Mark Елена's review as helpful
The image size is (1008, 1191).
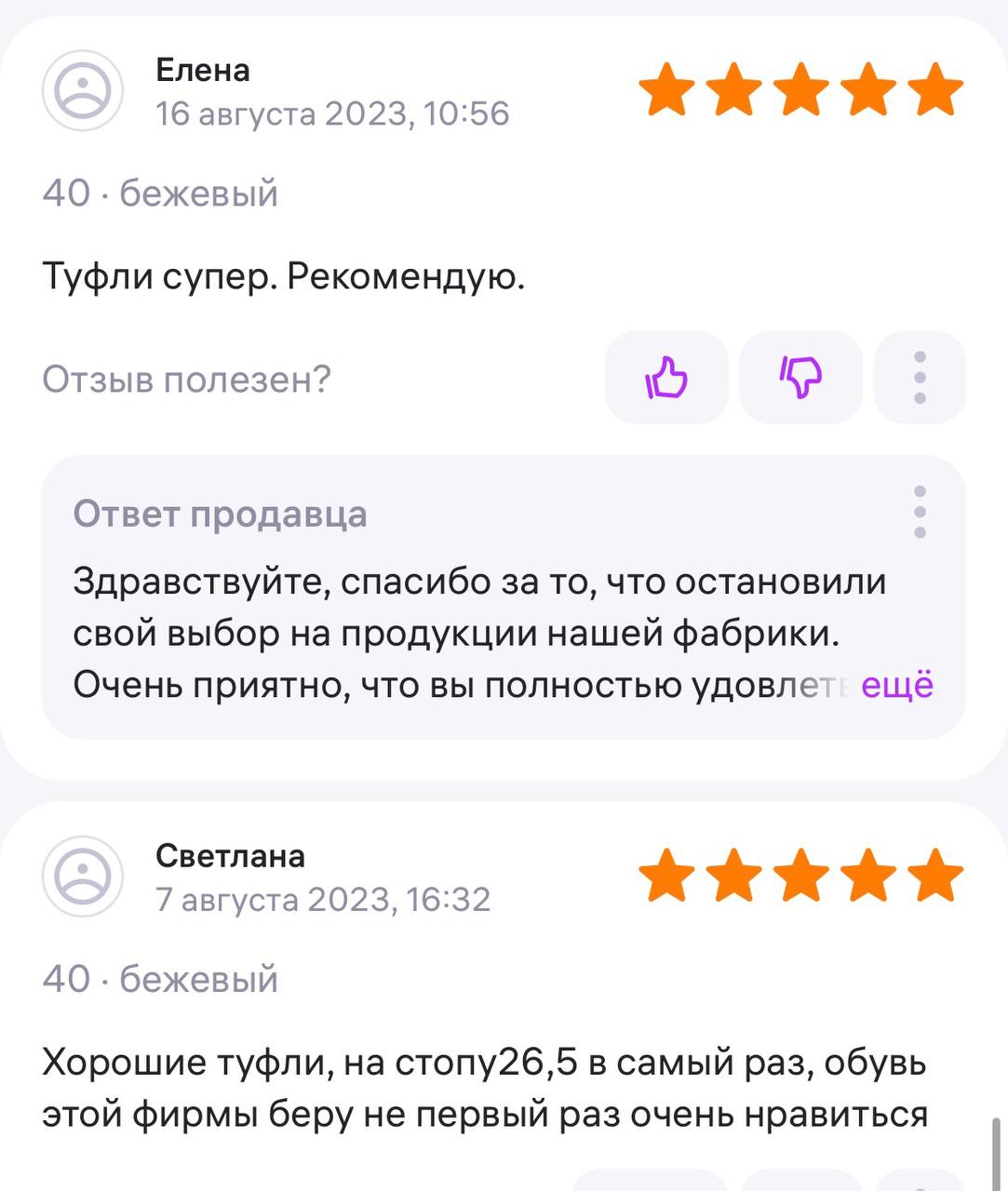tap(666, 378)
